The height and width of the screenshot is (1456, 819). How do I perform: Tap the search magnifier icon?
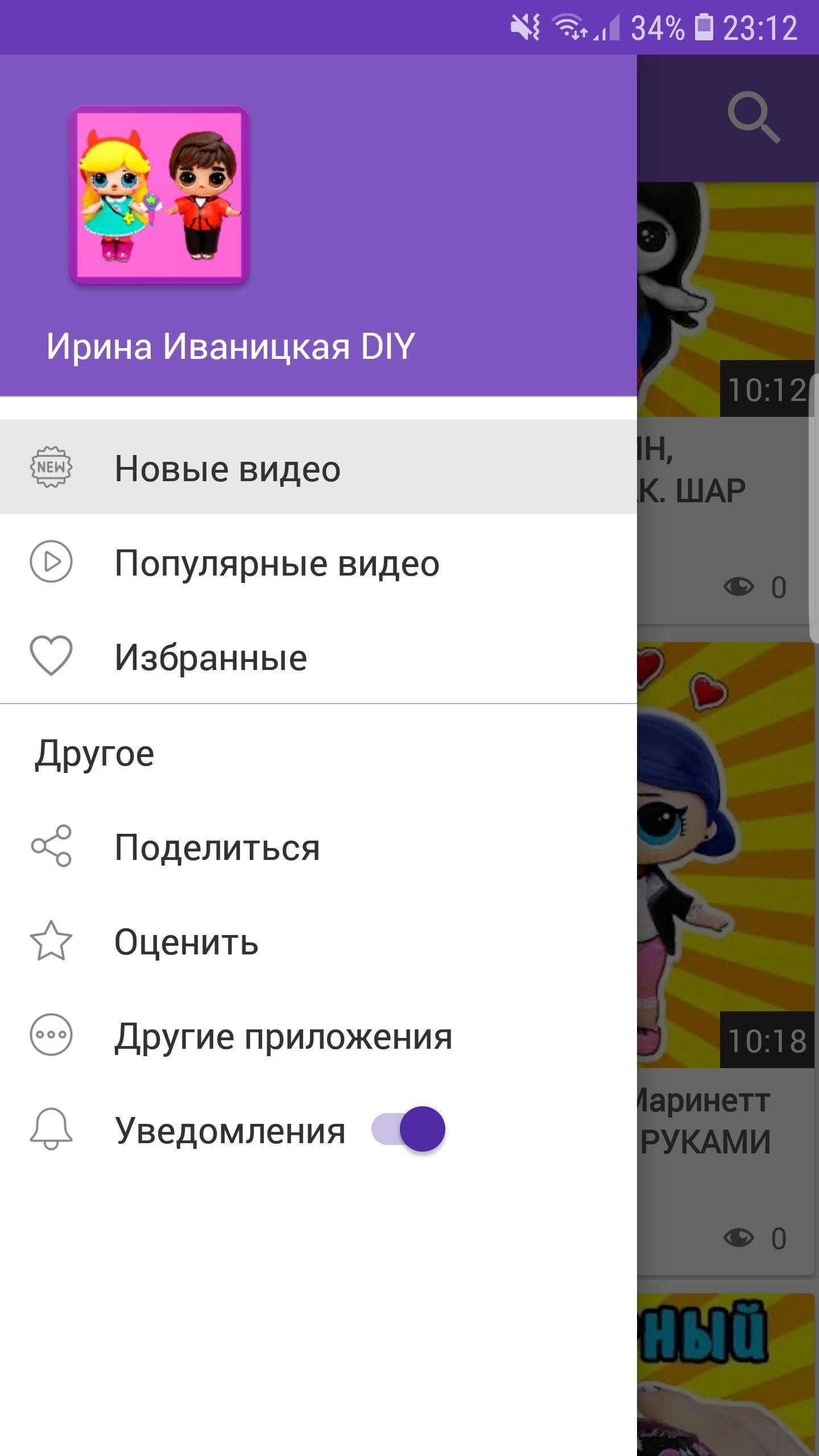754,118
